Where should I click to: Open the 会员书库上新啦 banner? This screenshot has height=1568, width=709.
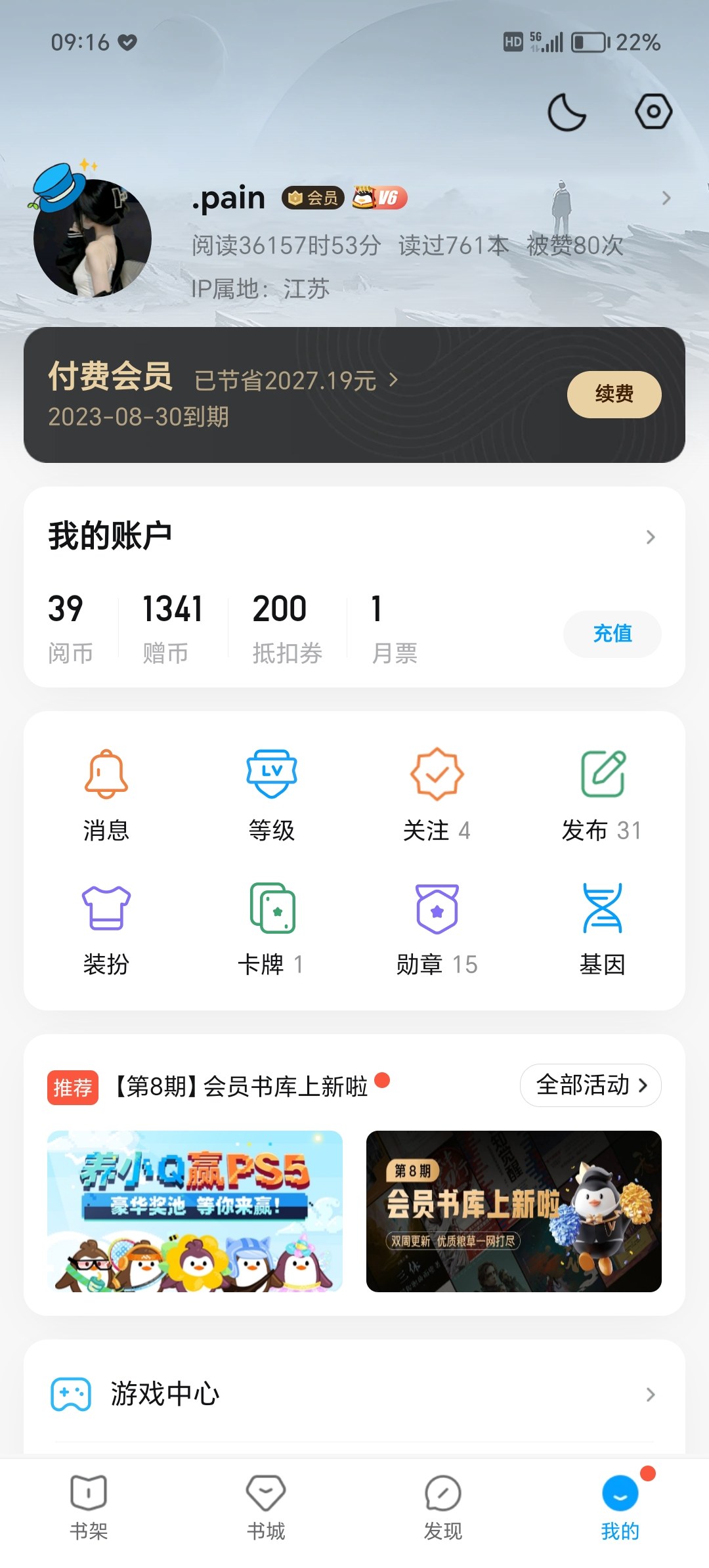pyautogui.click(x=513, y=1211)
